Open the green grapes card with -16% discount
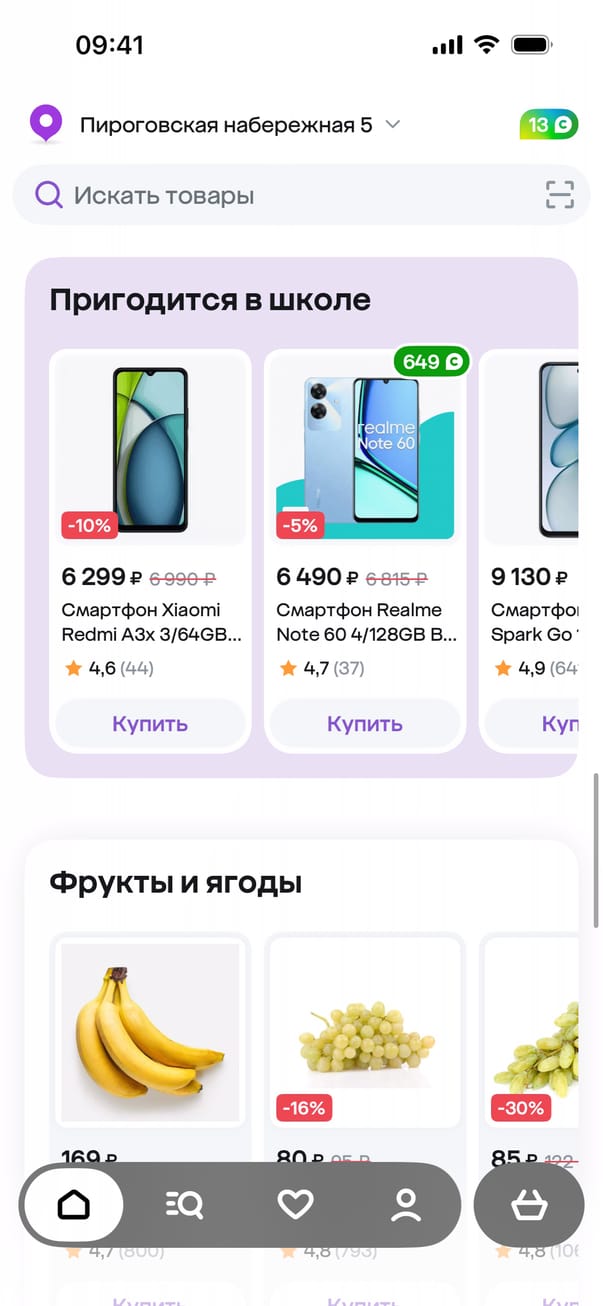Image resolution: width=603 pixels, height=1306 pixels. pos(365,1030)
